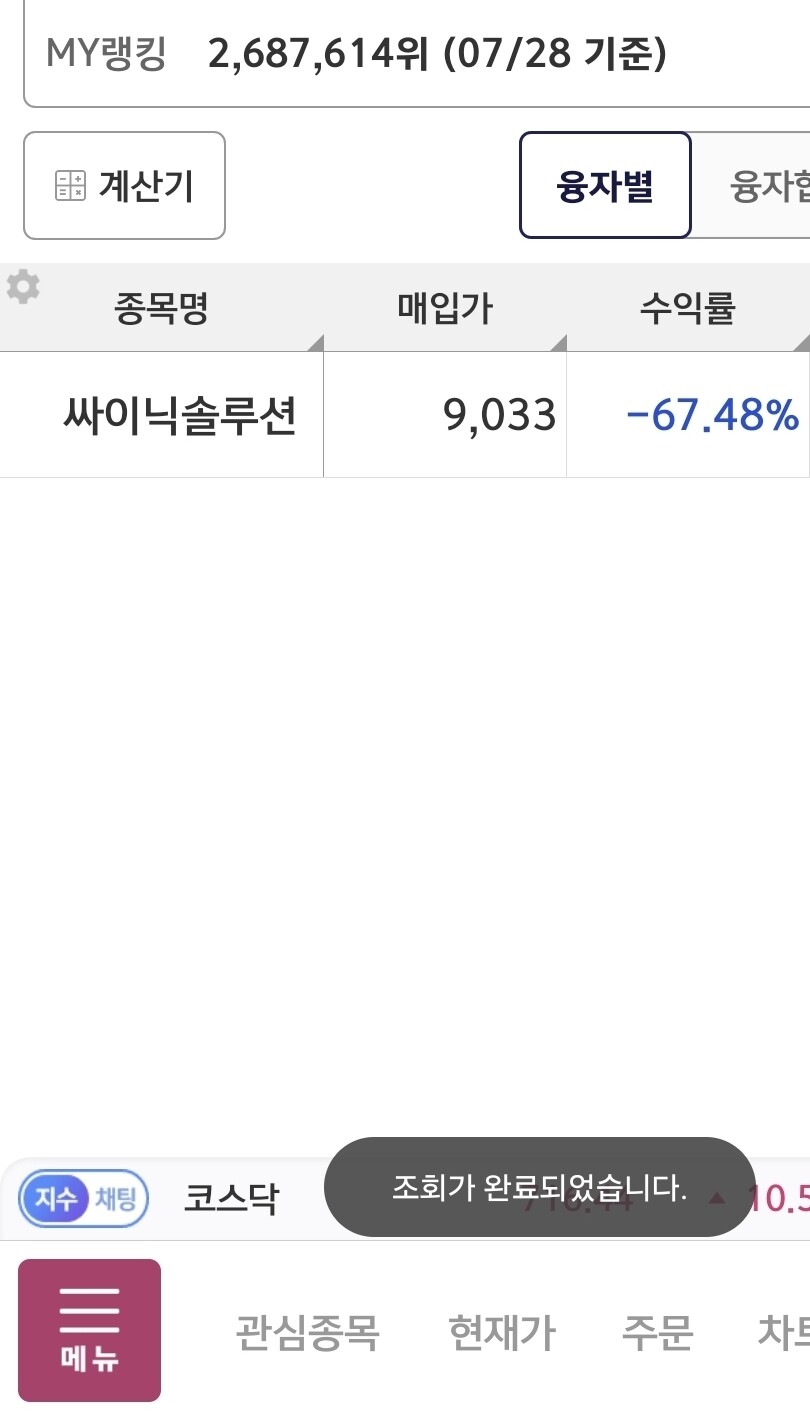This screenshot has height=1420, width=810.
Task: Open the 계산기 calculator button
Action: [x=124, y=186]
